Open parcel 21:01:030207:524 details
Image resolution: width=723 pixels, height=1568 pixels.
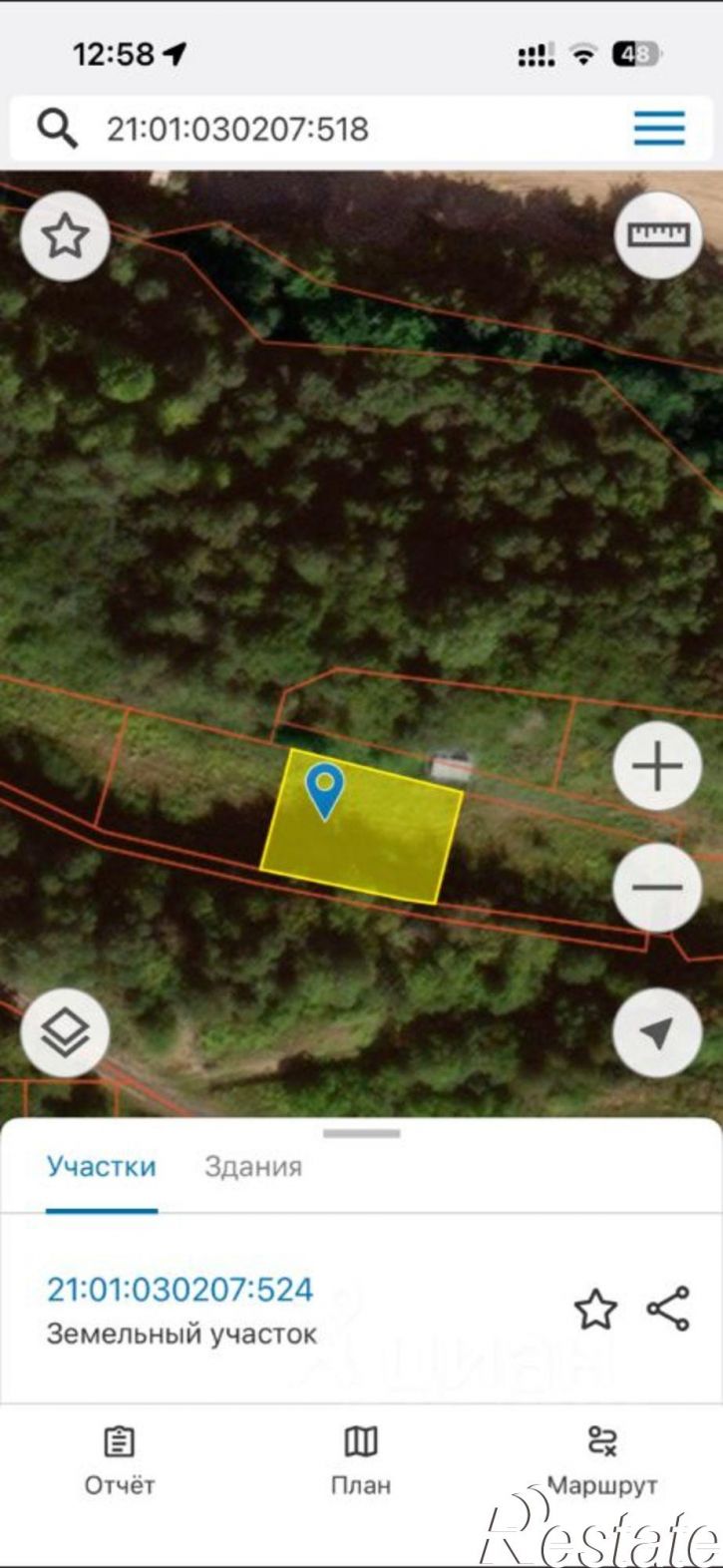[181, 1289]
